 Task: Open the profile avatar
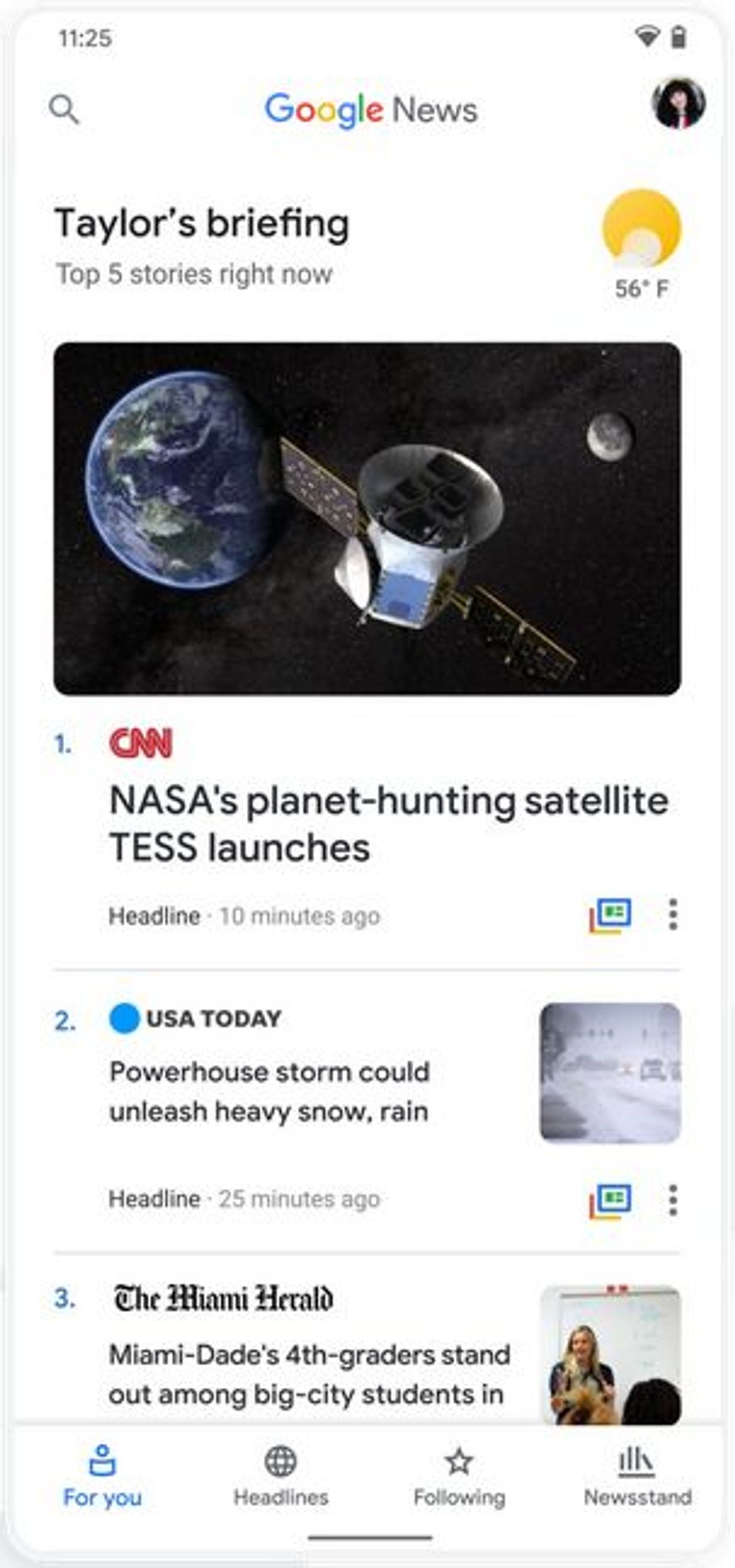tap(679, 103)
